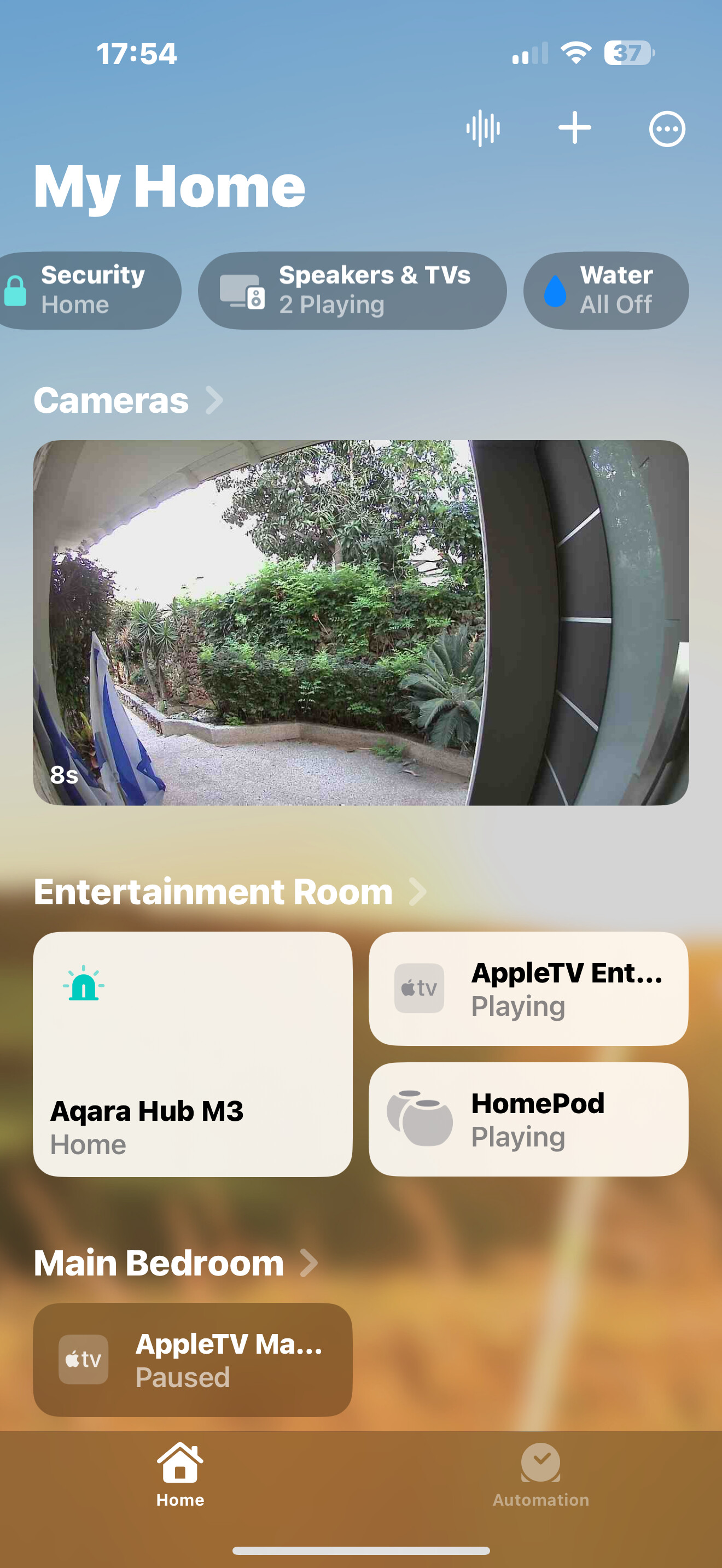Tap the paused AppleTV Main Bedroom tile
The width and height of the screenshot is (722, 1568).
pos(193,1359)
